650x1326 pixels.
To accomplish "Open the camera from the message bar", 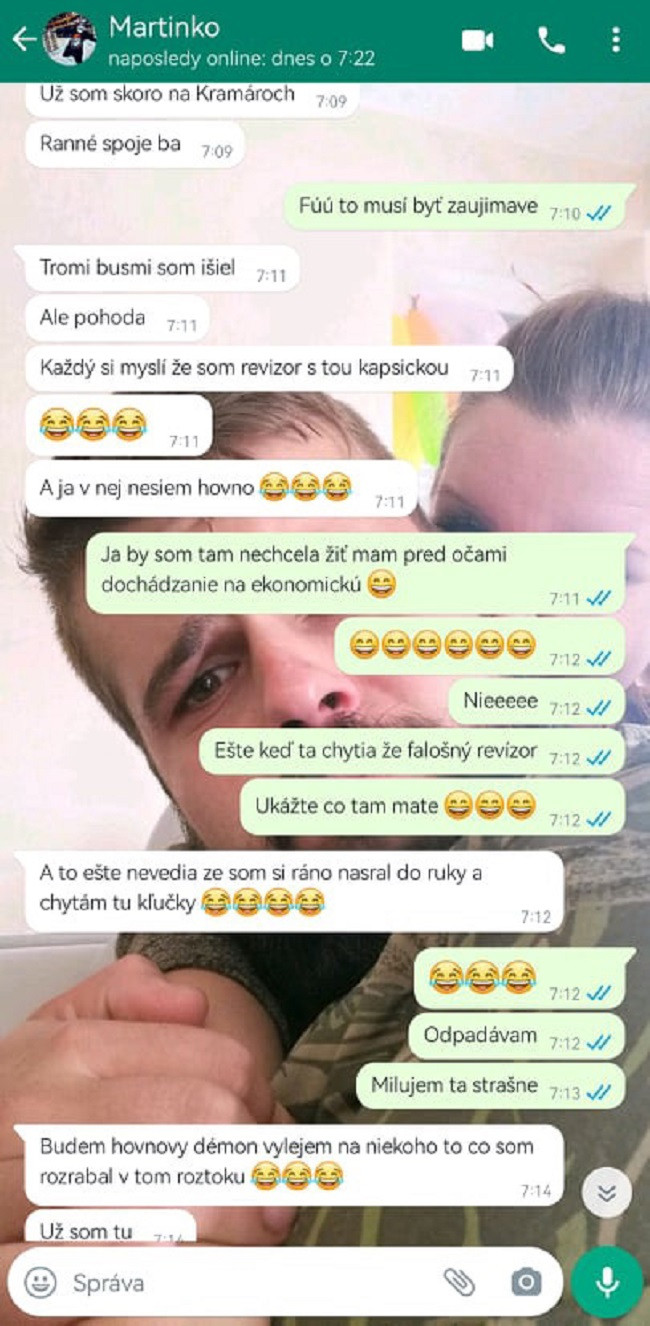I will tap(525, 1282).
